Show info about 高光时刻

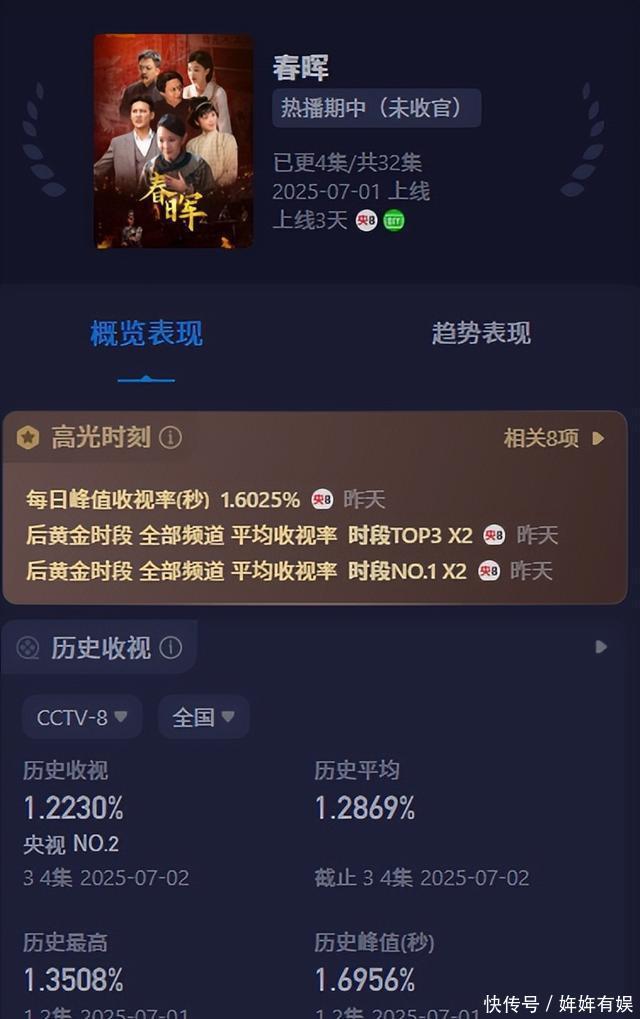click(x=171, y=438)
